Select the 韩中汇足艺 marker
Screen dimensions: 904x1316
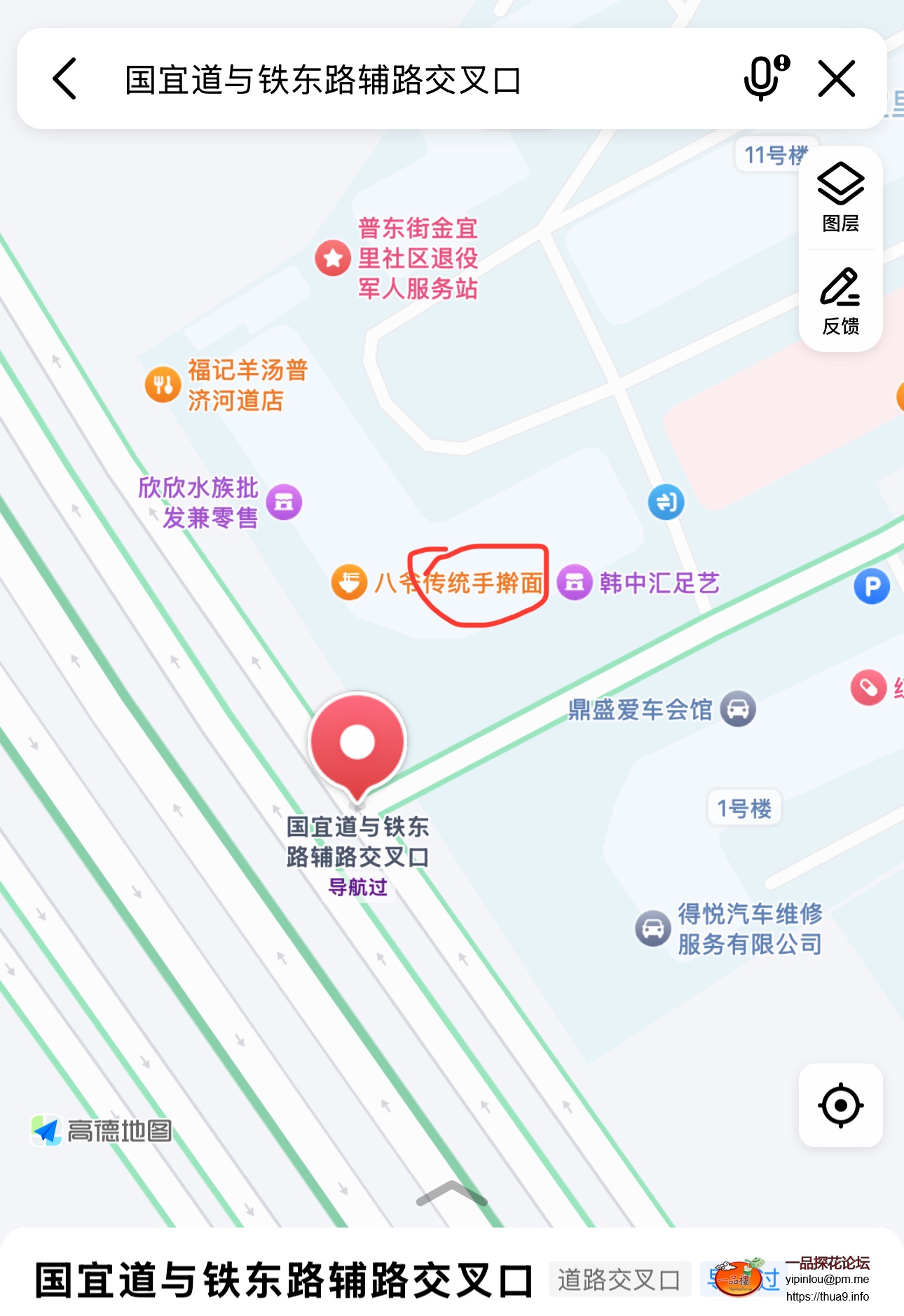575,582
